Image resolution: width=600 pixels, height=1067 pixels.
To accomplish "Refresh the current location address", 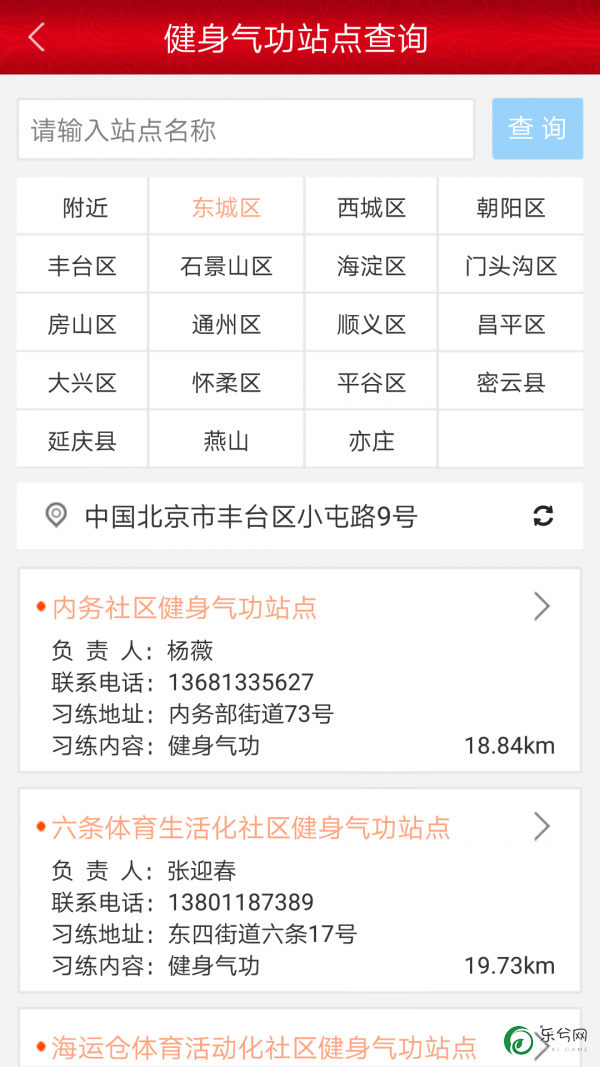I will coord(543,516).
